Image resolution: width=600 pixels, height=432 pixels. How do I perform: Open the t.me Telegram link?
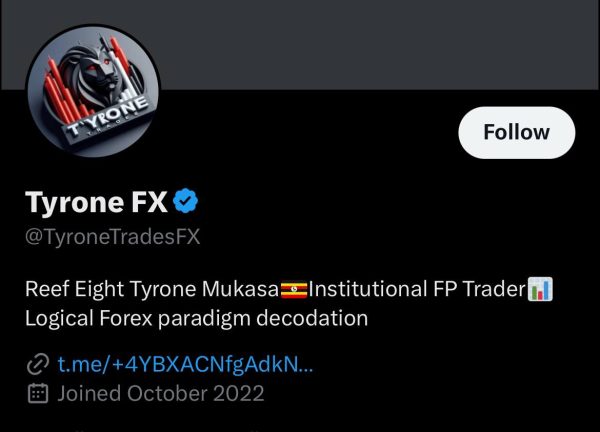click(x=185, y=363)
